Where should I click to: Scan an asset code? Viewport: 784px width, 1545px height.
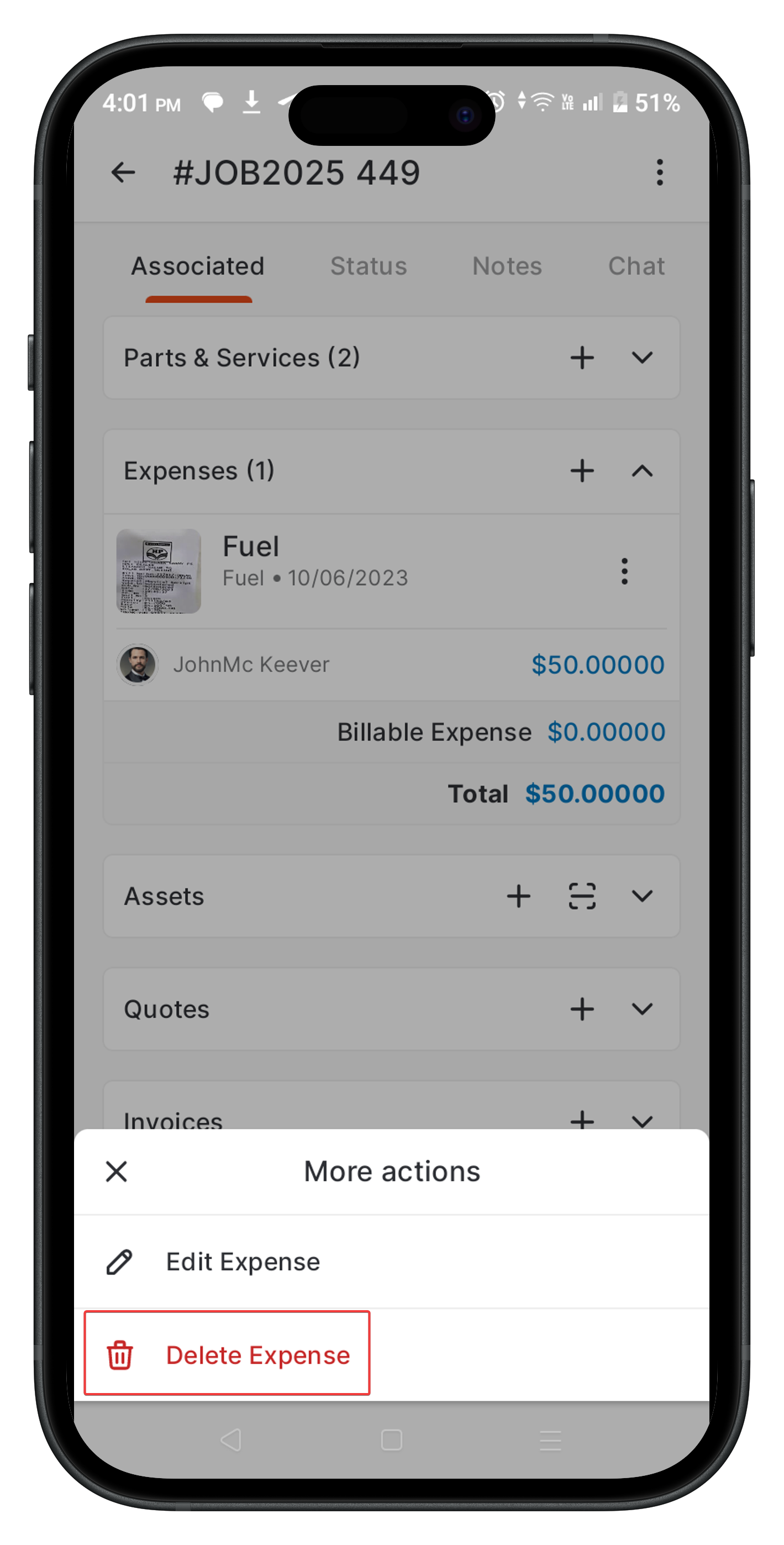[582, 896]
